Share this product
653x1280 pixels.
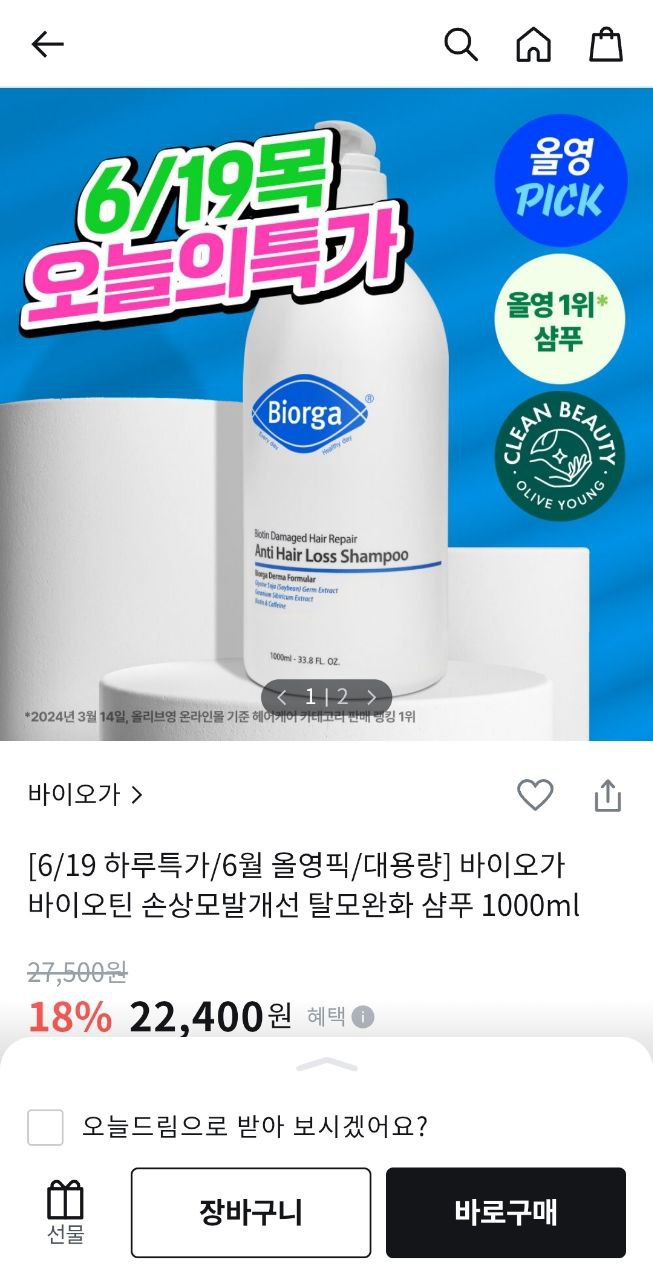point(607,795)
